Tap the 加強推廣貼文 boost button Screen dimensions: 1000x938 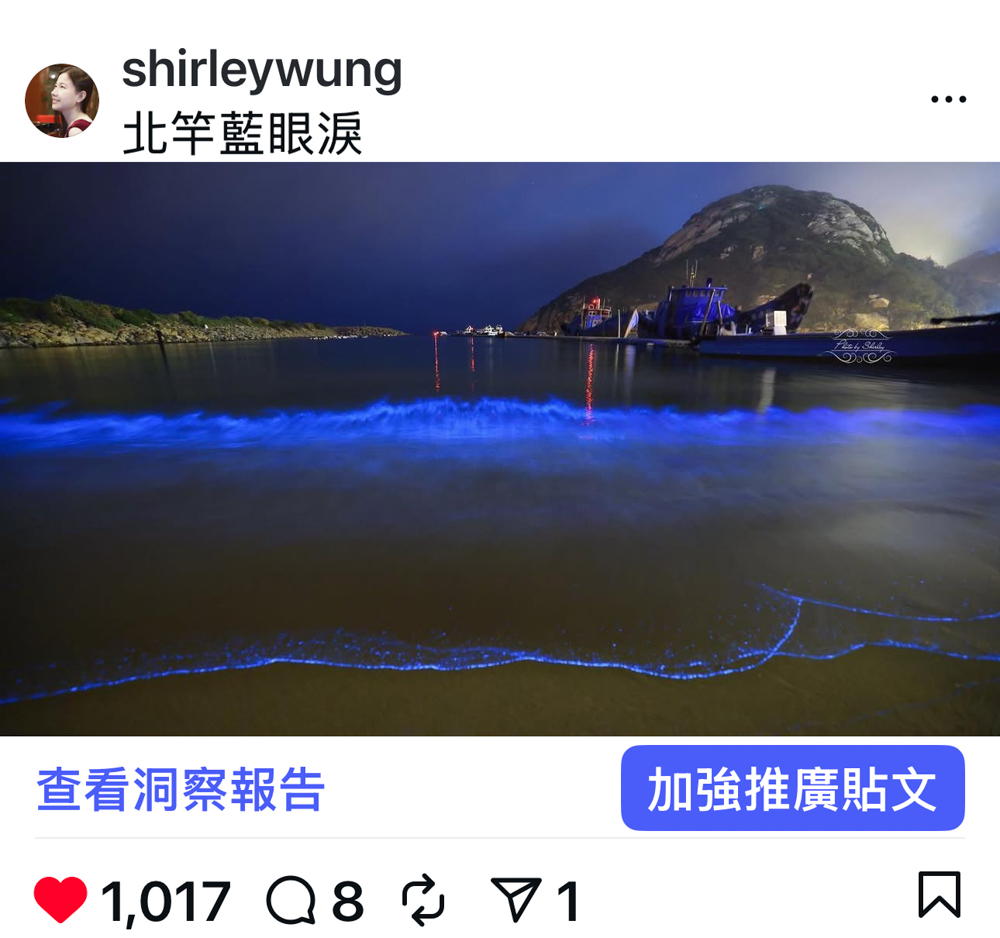click(x=792, y=788)
